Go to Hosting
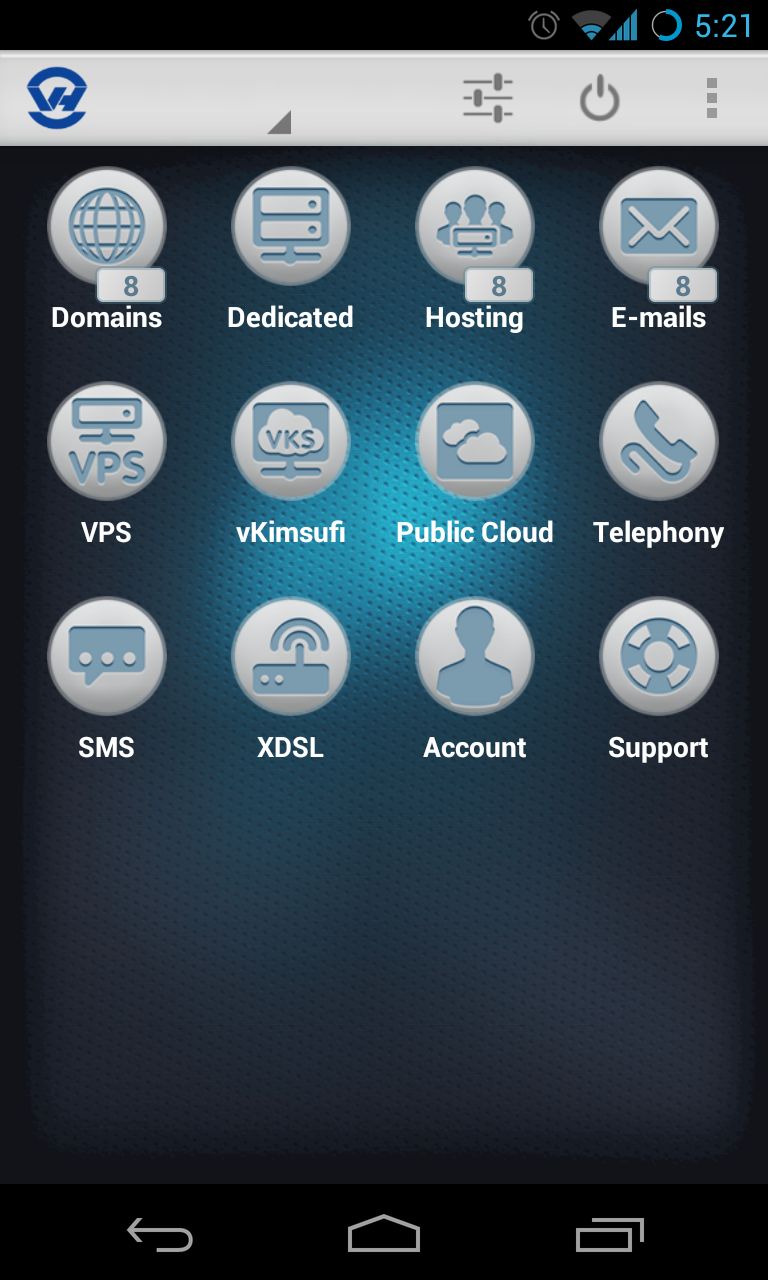 (475, 250)
